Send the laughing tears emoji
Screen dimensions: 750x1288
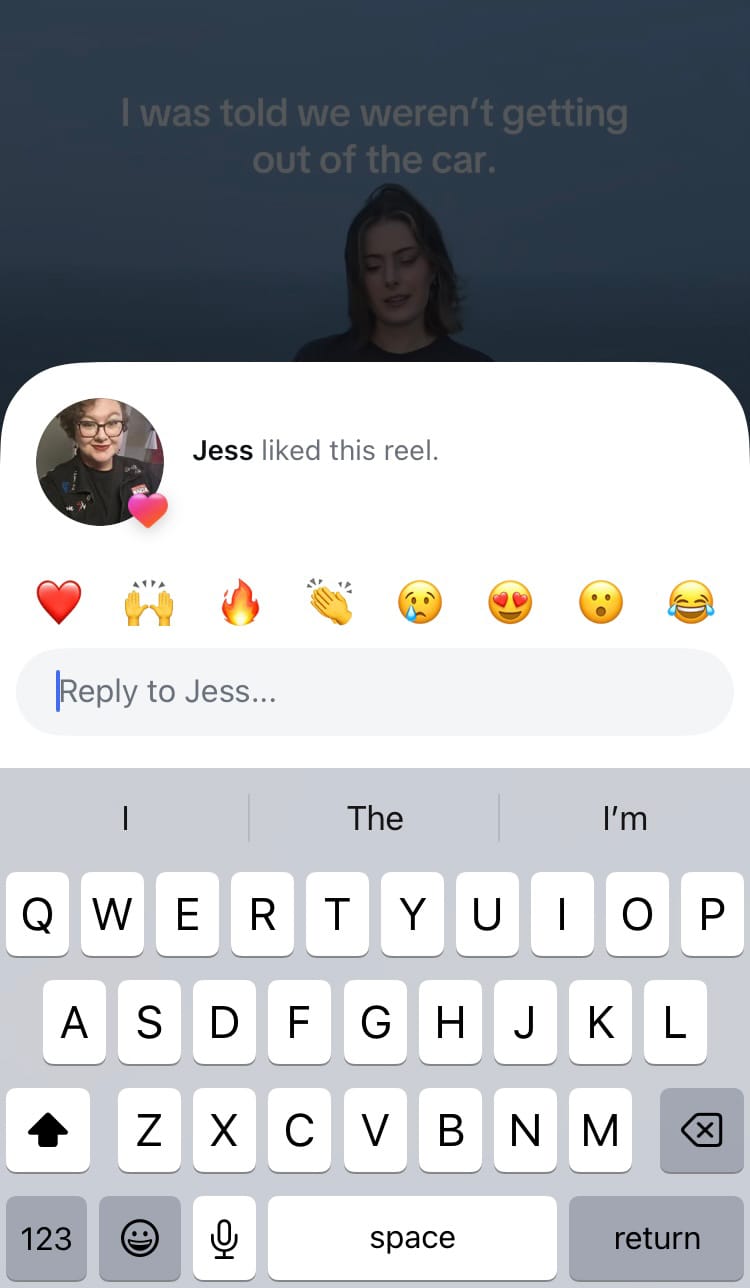tap(691, 603)
